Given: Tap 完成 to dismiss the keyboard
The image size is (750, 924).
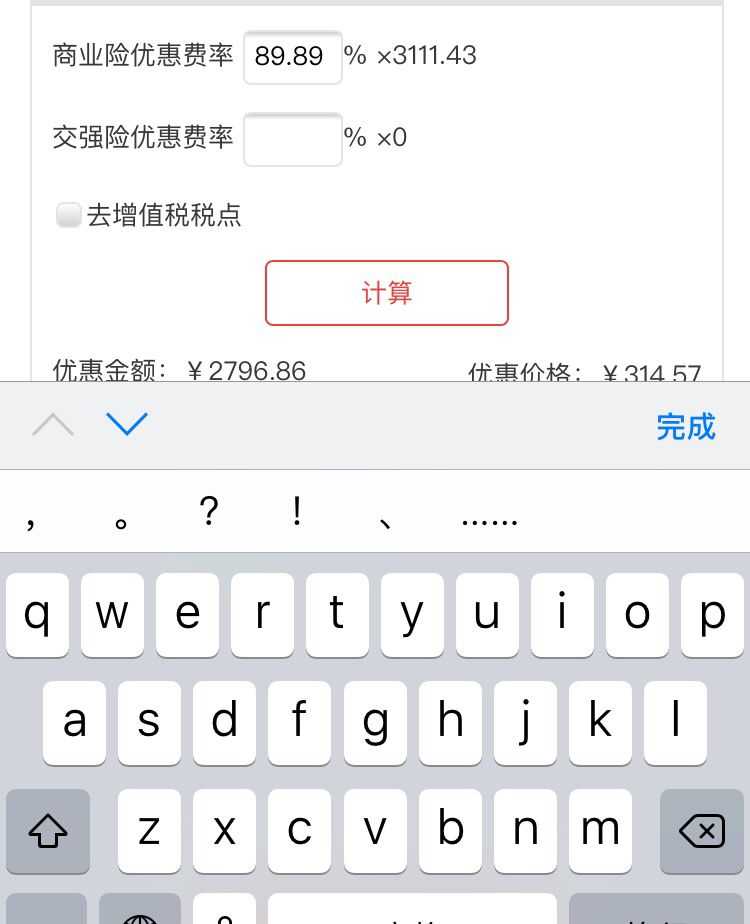Looking at the screenshot, I should (687, 426).
